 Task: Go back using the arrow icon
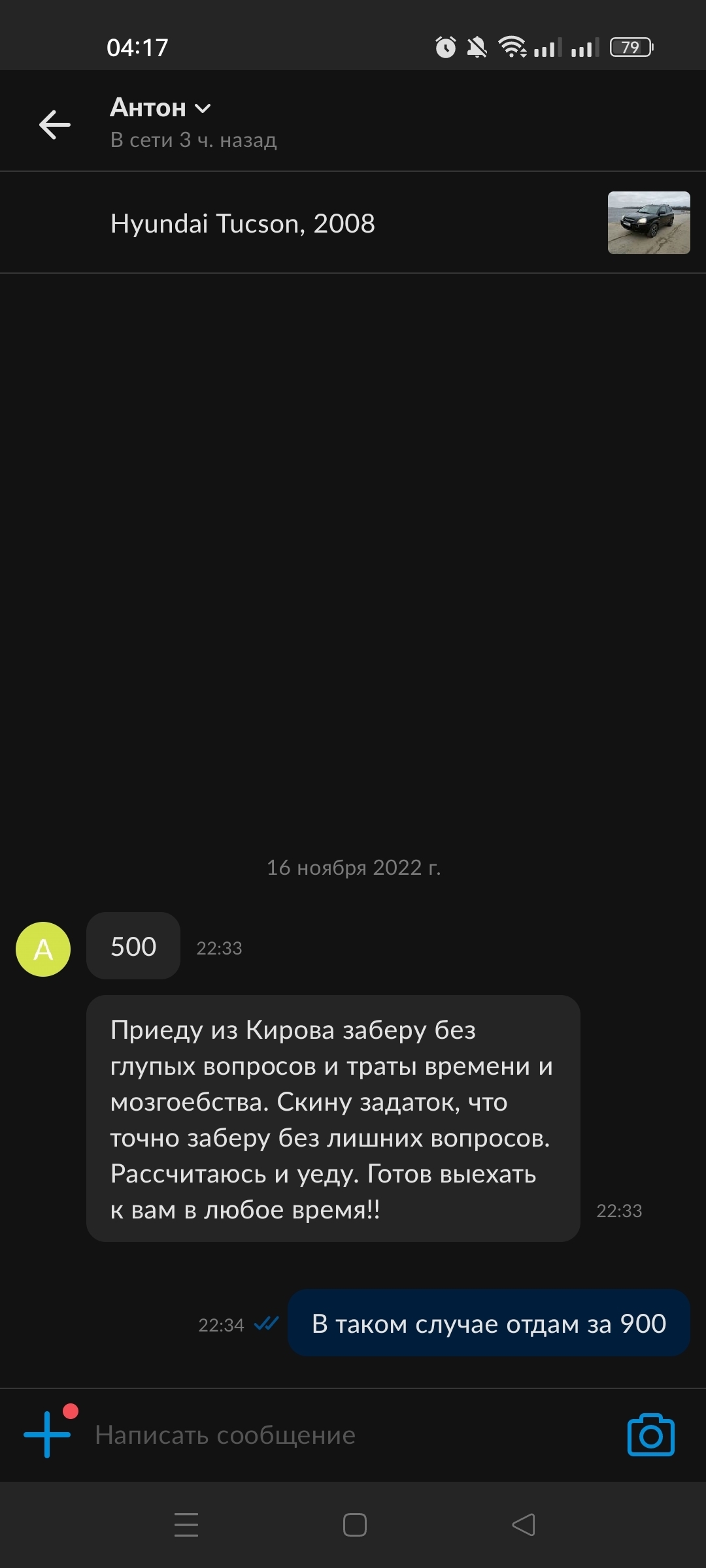[55, 124]
